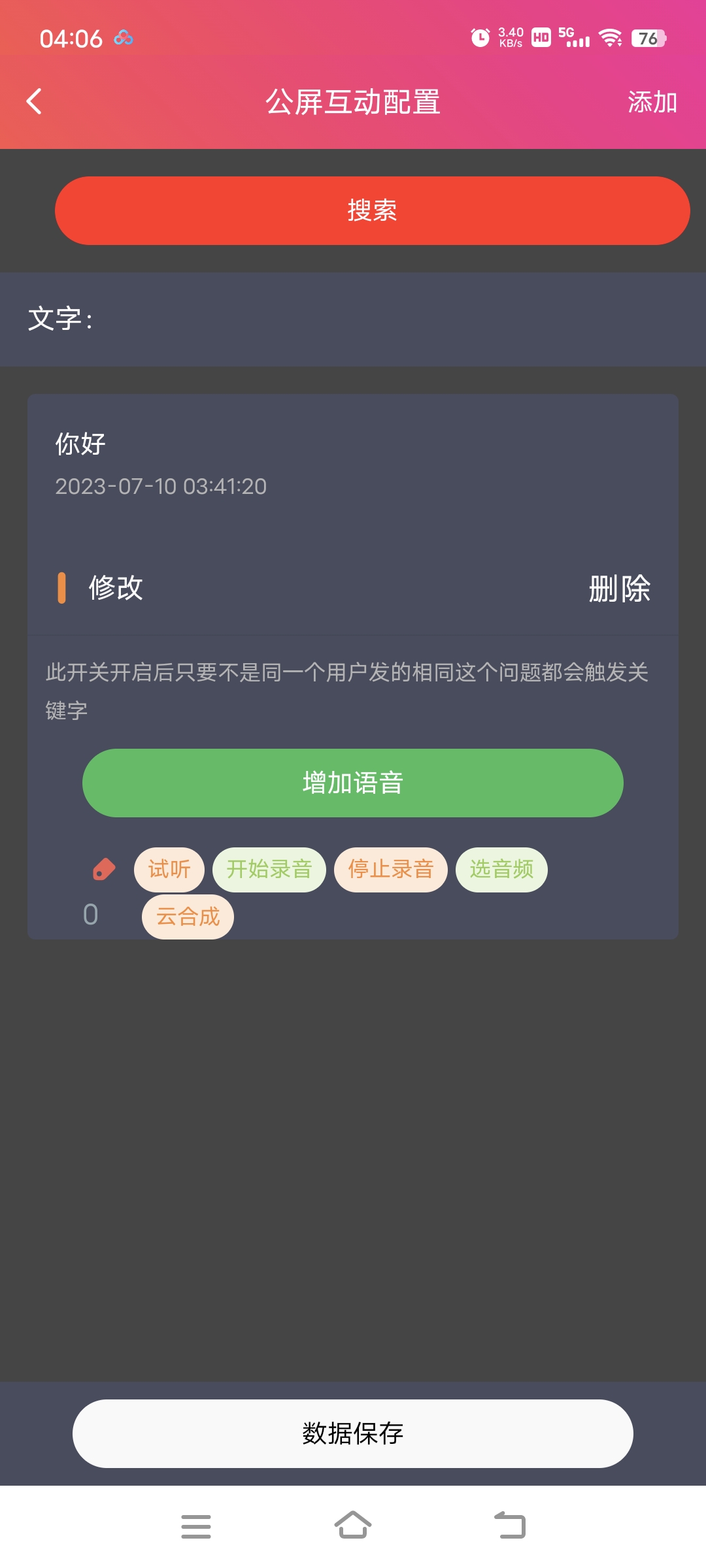Delete the 你好 entry with 删除

[x=619, y=589]
